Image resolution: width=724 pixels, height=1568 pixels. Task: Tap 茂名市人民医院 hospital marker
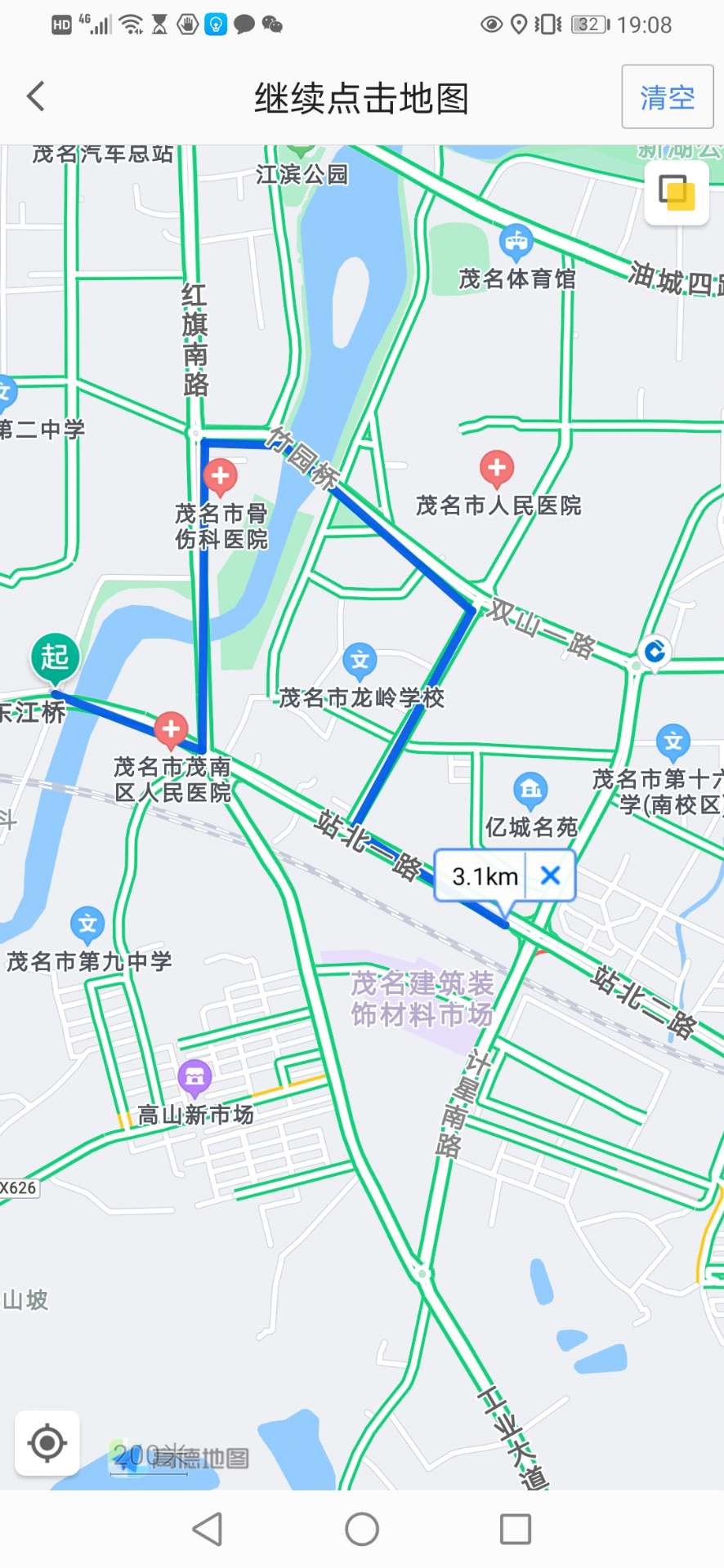pos(497,470)
